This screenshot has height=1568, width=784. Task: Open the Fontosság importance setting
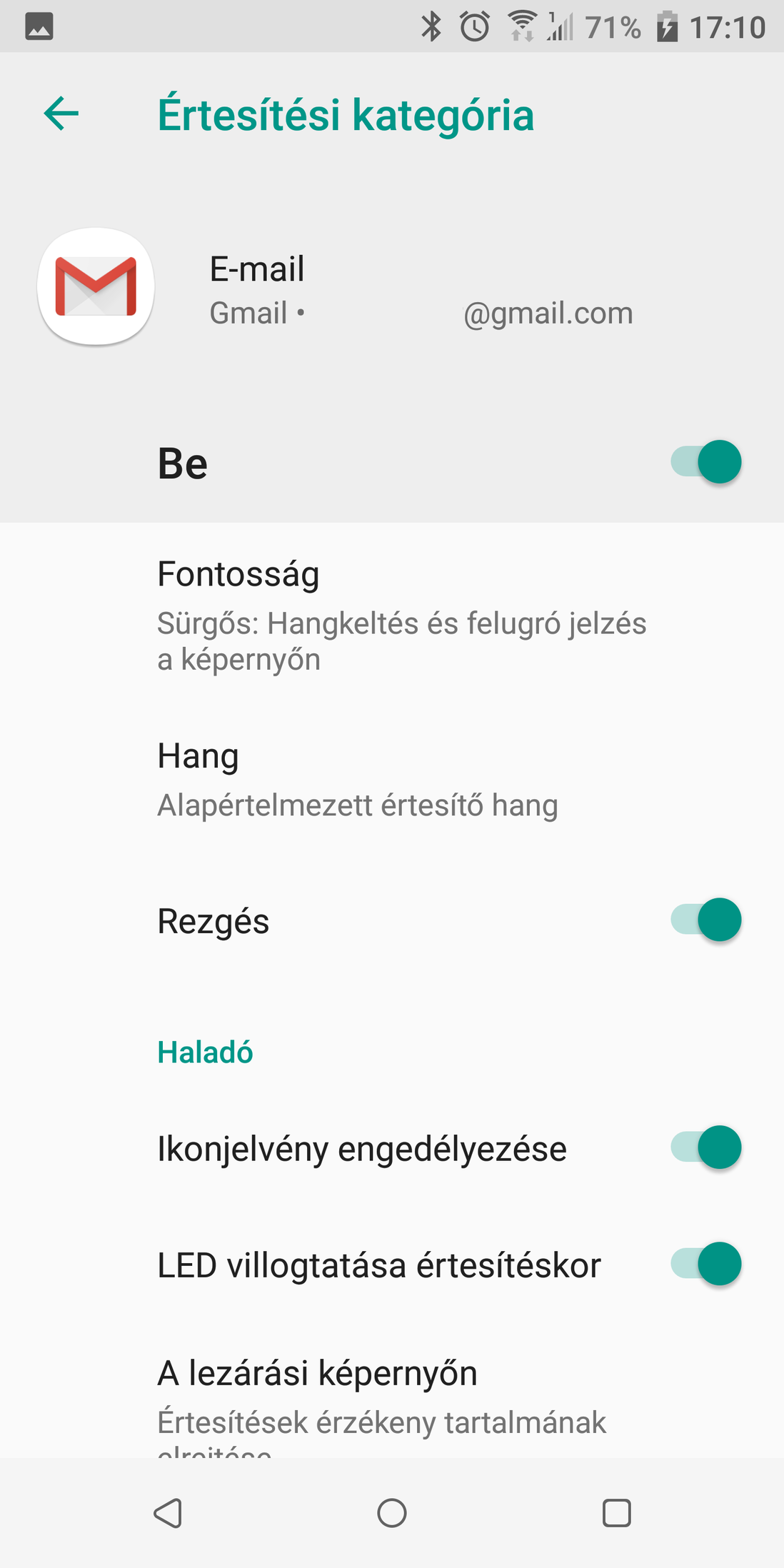pos(392,615)
